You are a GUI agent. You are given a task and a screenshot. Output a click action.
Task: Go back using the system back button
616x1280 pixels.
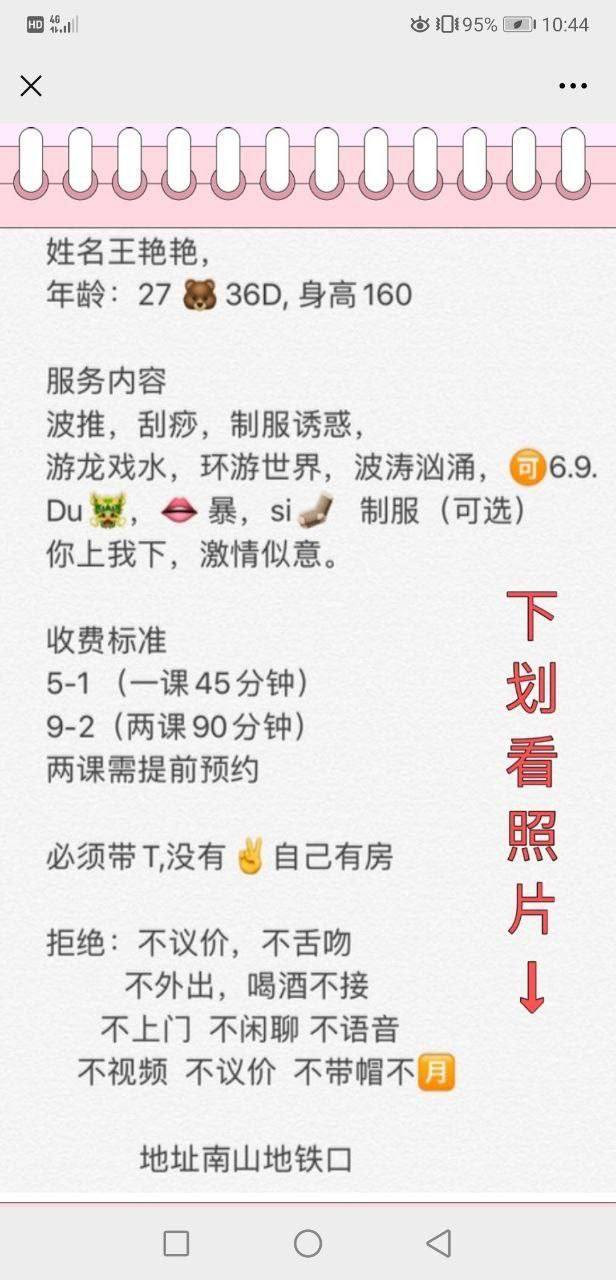pos(438,1243)
